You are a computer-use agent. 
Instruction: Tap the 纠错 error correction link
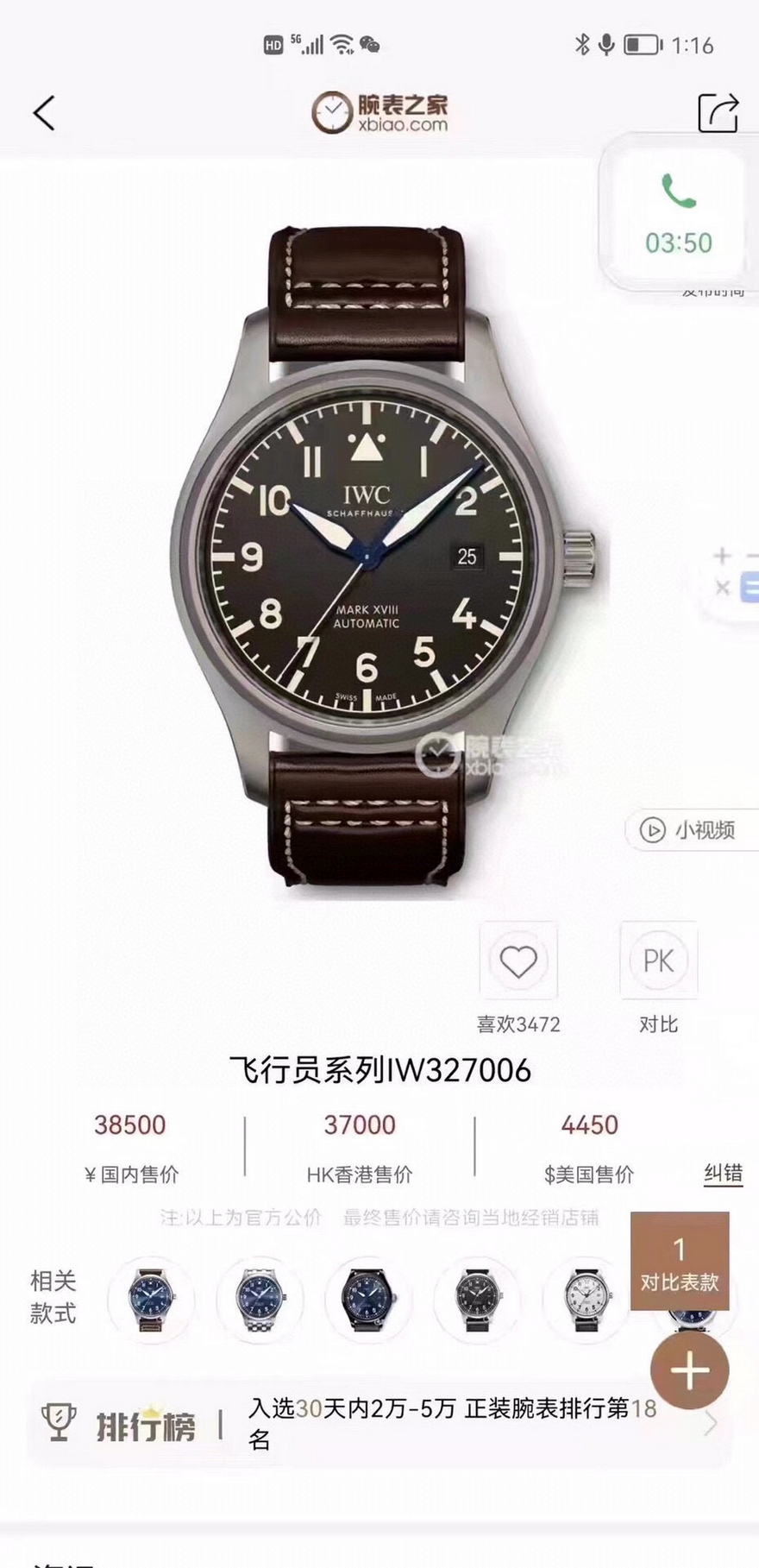click(723, 1174)
